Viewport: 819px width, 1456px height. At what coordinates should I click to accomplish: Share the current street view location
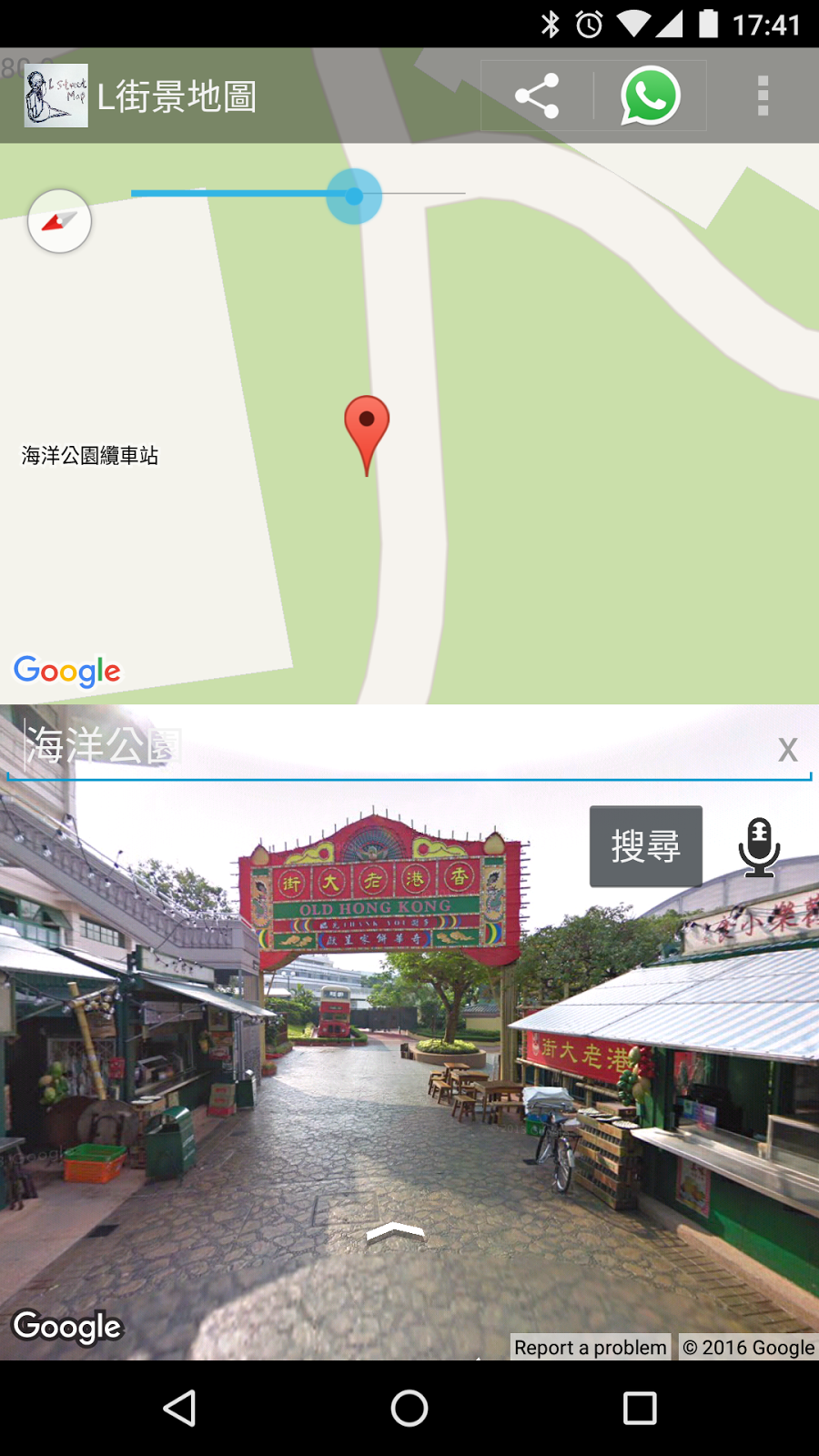coord(537,96)
